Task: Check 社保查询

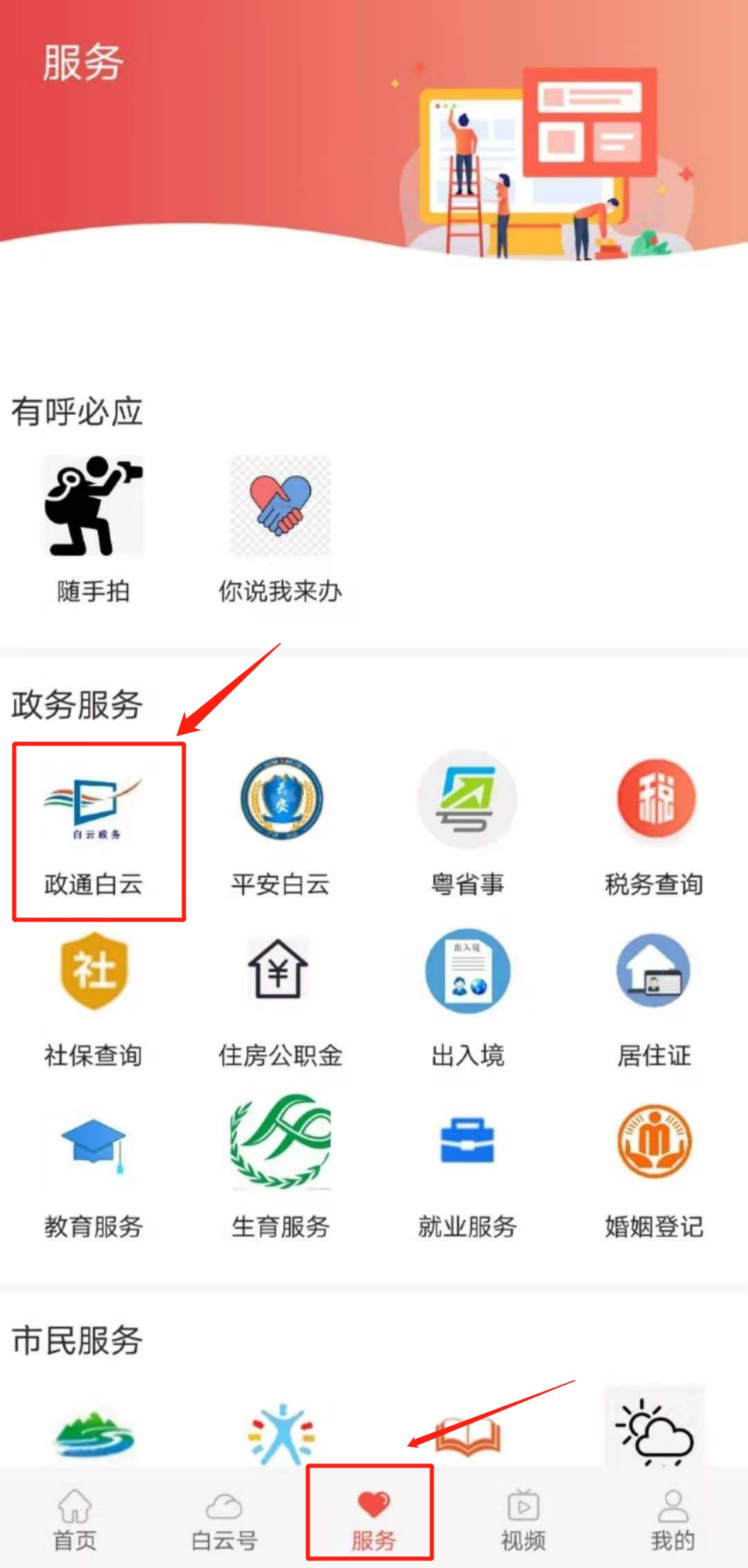Action: (x=93, y=998)
